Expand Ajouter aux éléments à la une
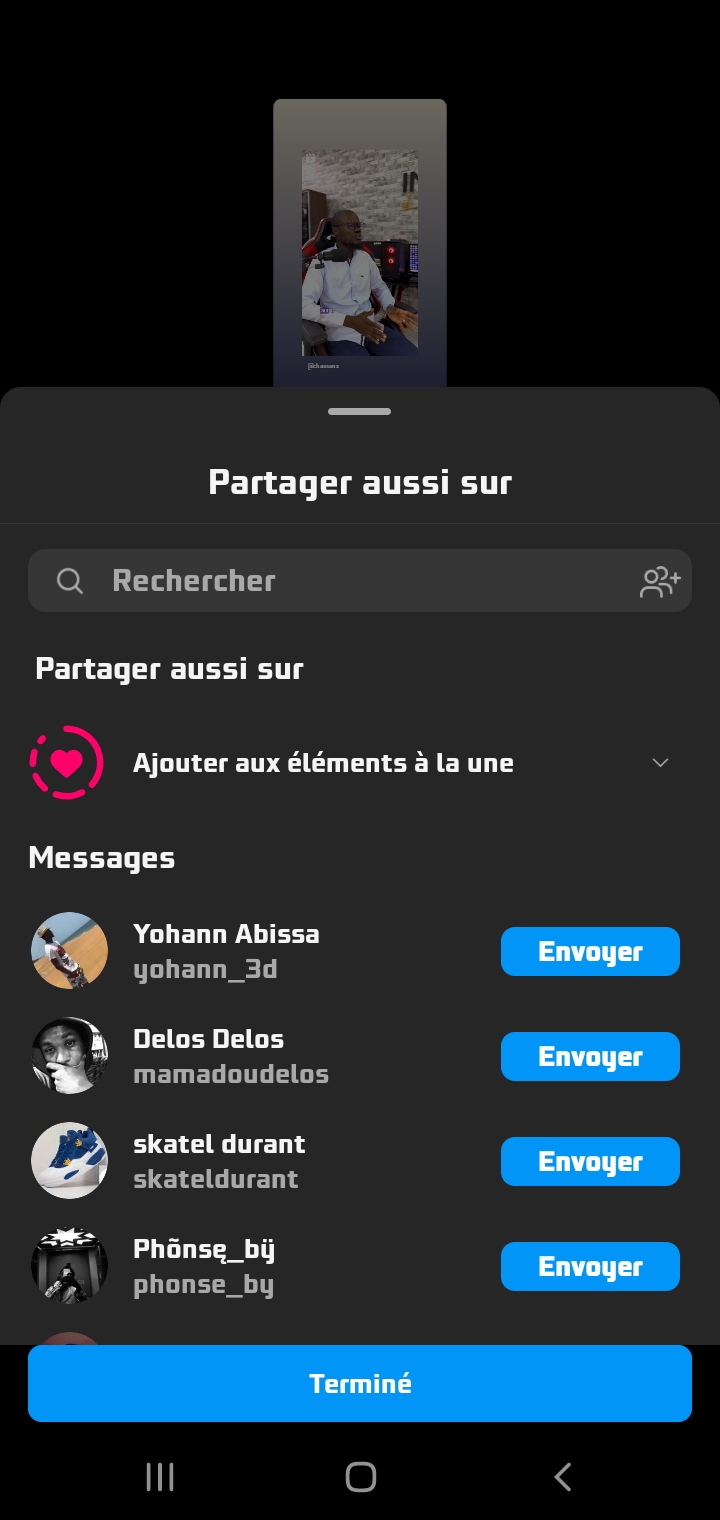This screenshot has height=1520, width=720. coord(660,763)
